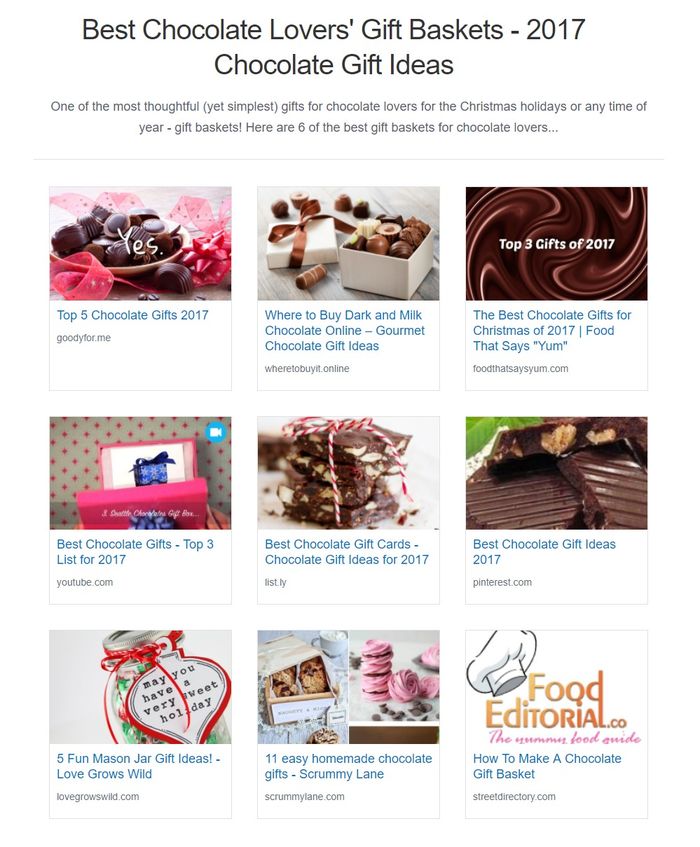Open The Best Chocolate Gifts for Christmas card
The height and width of the screenshot is (847, 700).
click(552, 330)
